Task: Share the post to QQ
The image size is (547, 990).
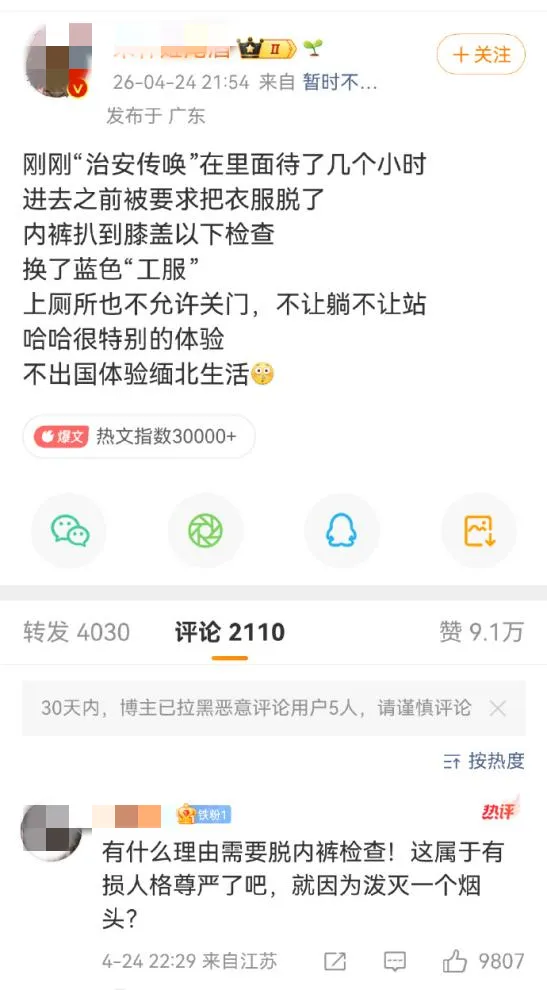Action: coord(342,530)
